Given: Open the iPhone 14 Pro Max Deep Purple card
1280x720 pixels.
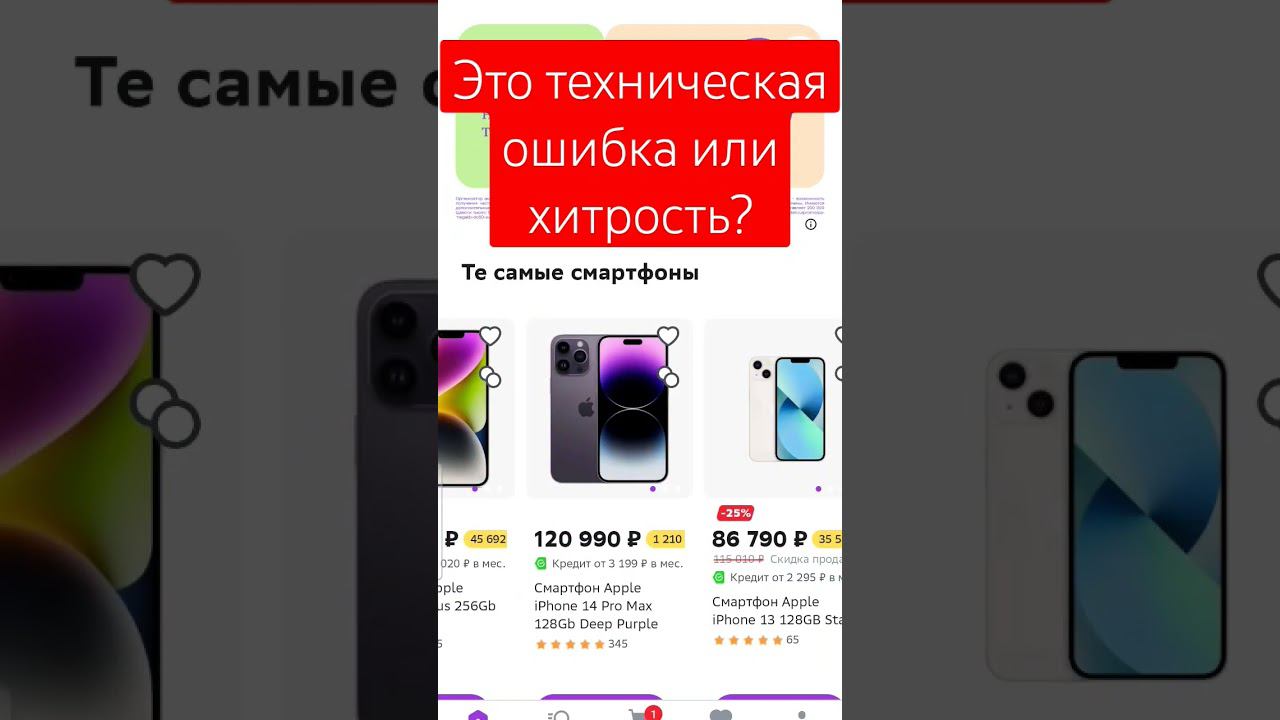Looking at the screenshot, I should [x=609, y=408].
